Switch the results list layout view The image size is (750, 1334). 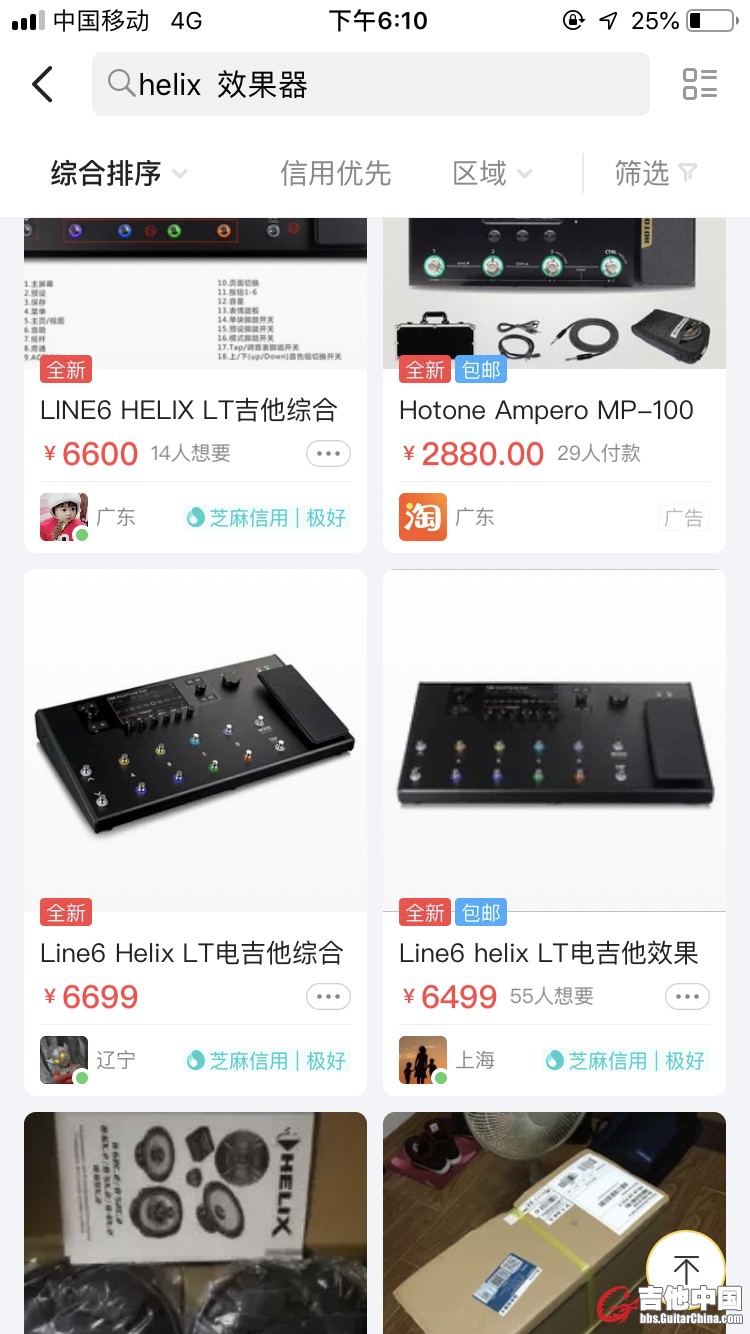pyautogui.click(x=700, y=85)
